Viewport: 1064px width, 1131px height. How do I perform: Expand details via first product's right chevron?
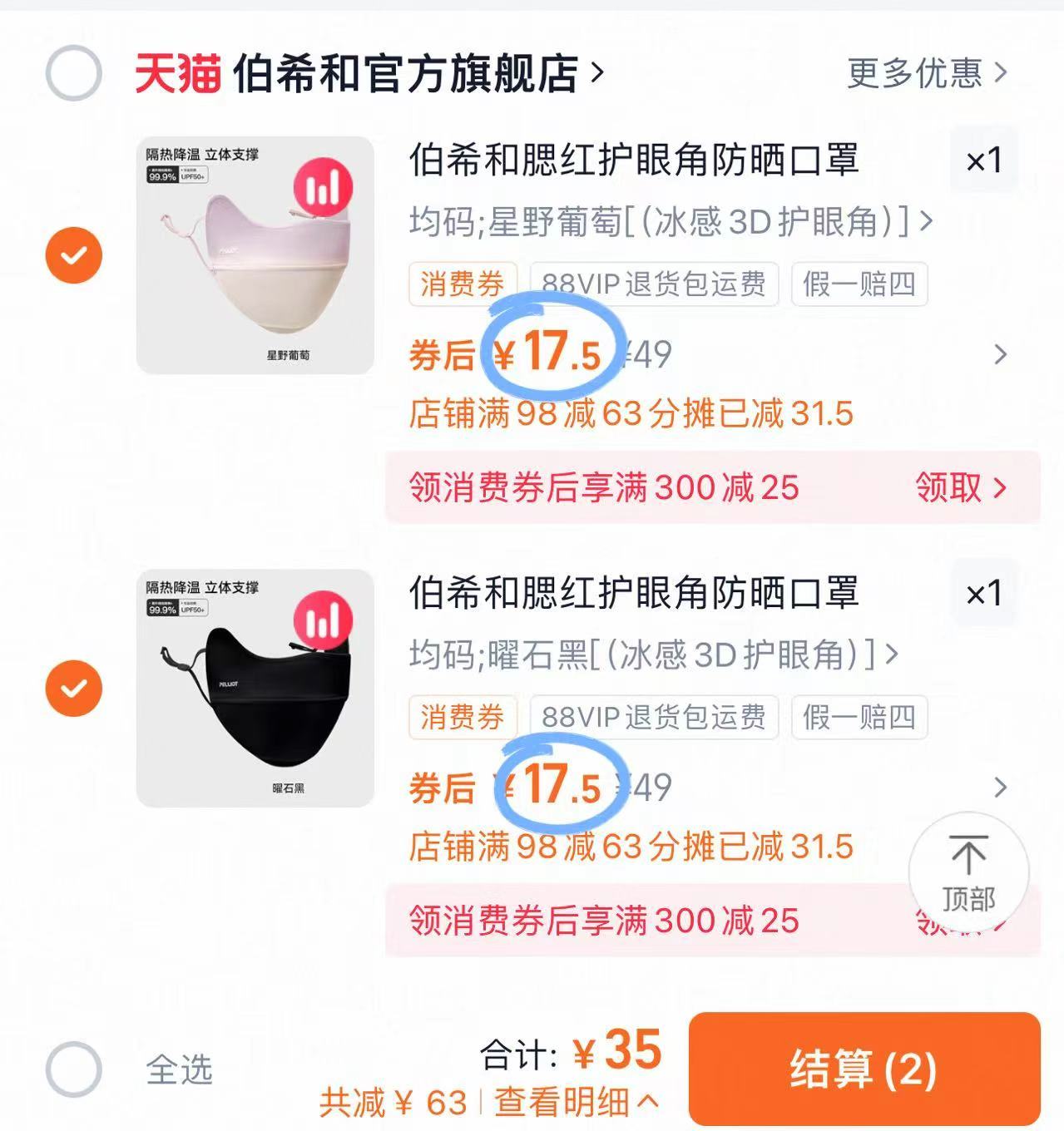pyautogui.click(x=1002, y=353)
